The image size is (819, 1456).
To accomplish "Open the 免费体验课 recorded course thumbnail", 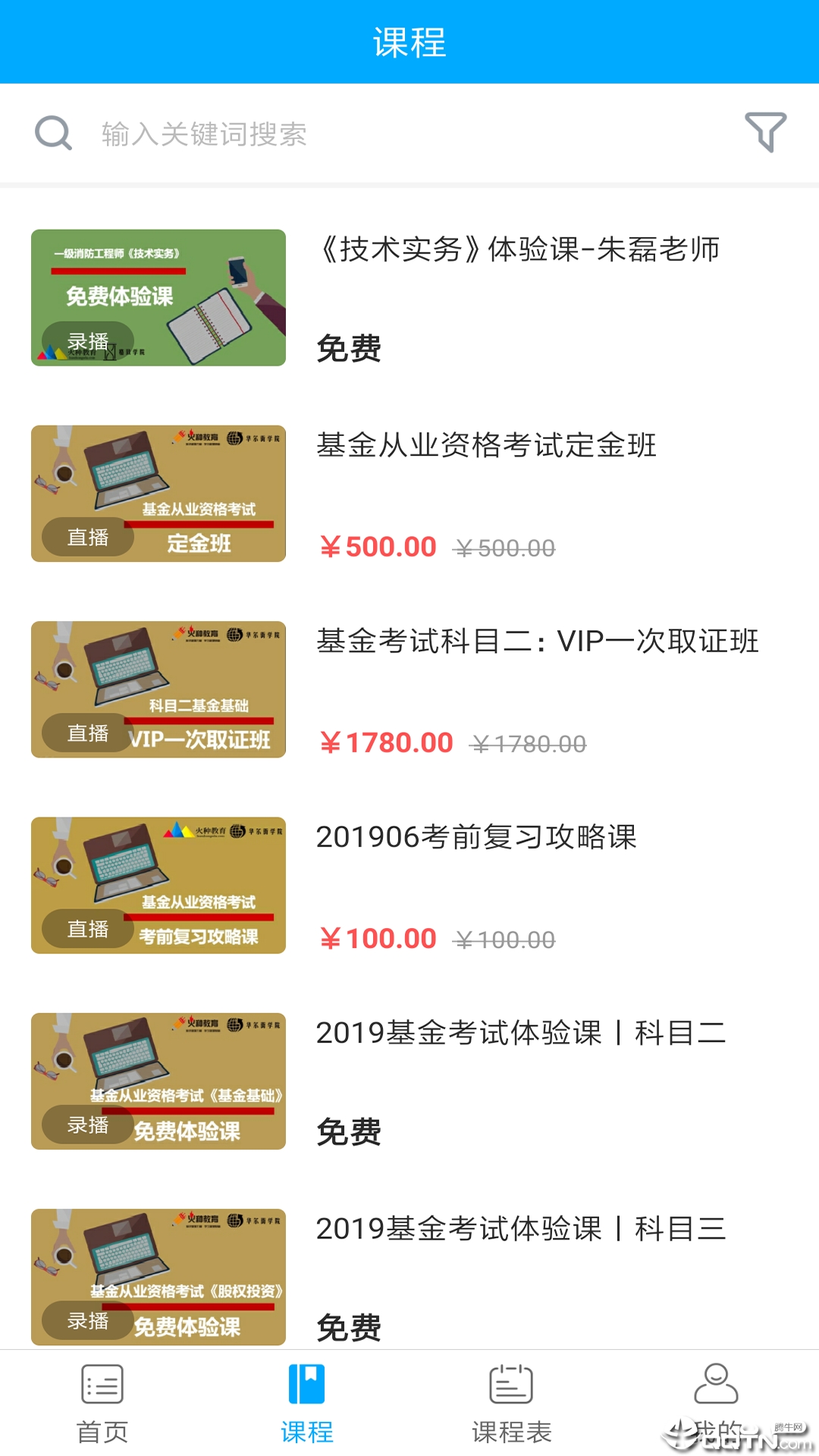I will [x=157, y=298].
